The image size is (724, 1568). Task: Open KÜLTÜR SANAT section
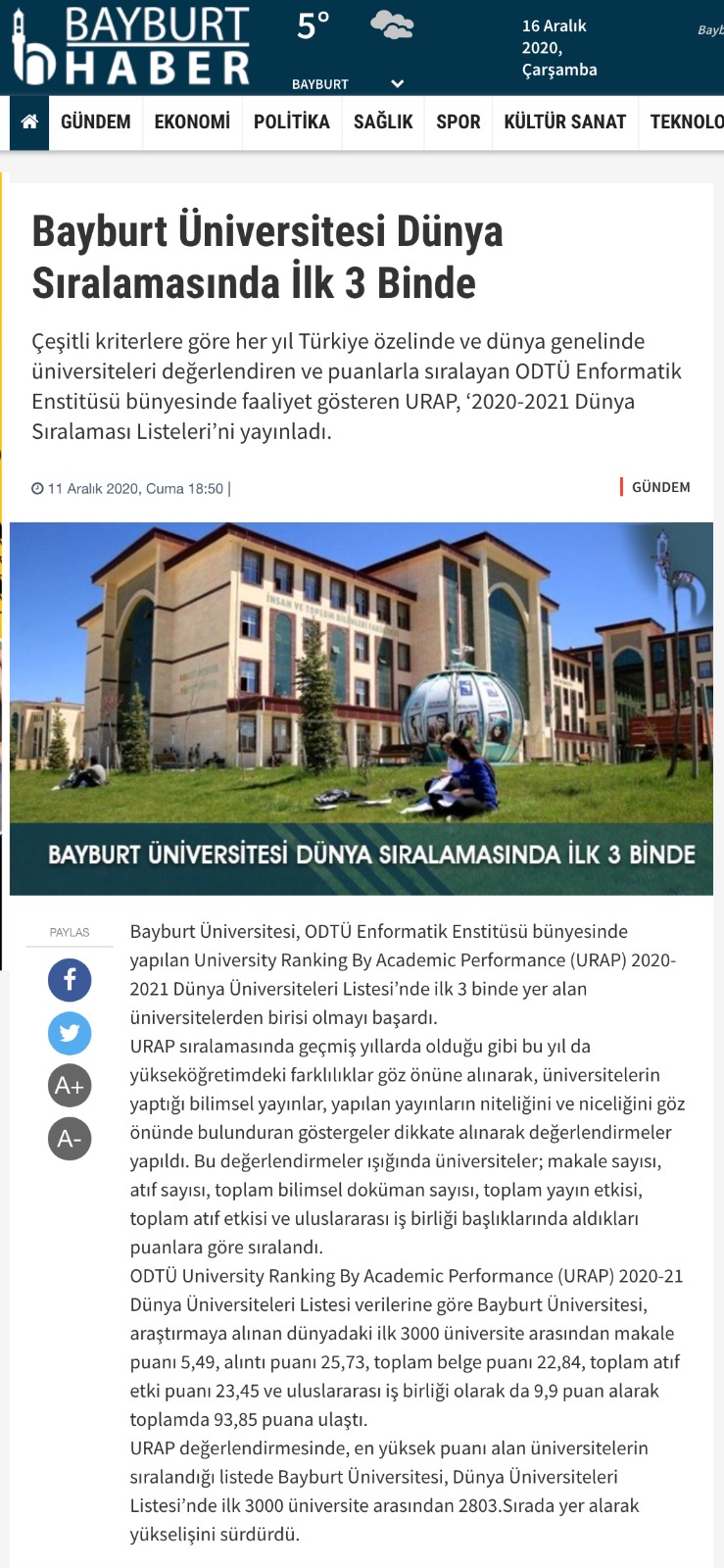(564, 122)
